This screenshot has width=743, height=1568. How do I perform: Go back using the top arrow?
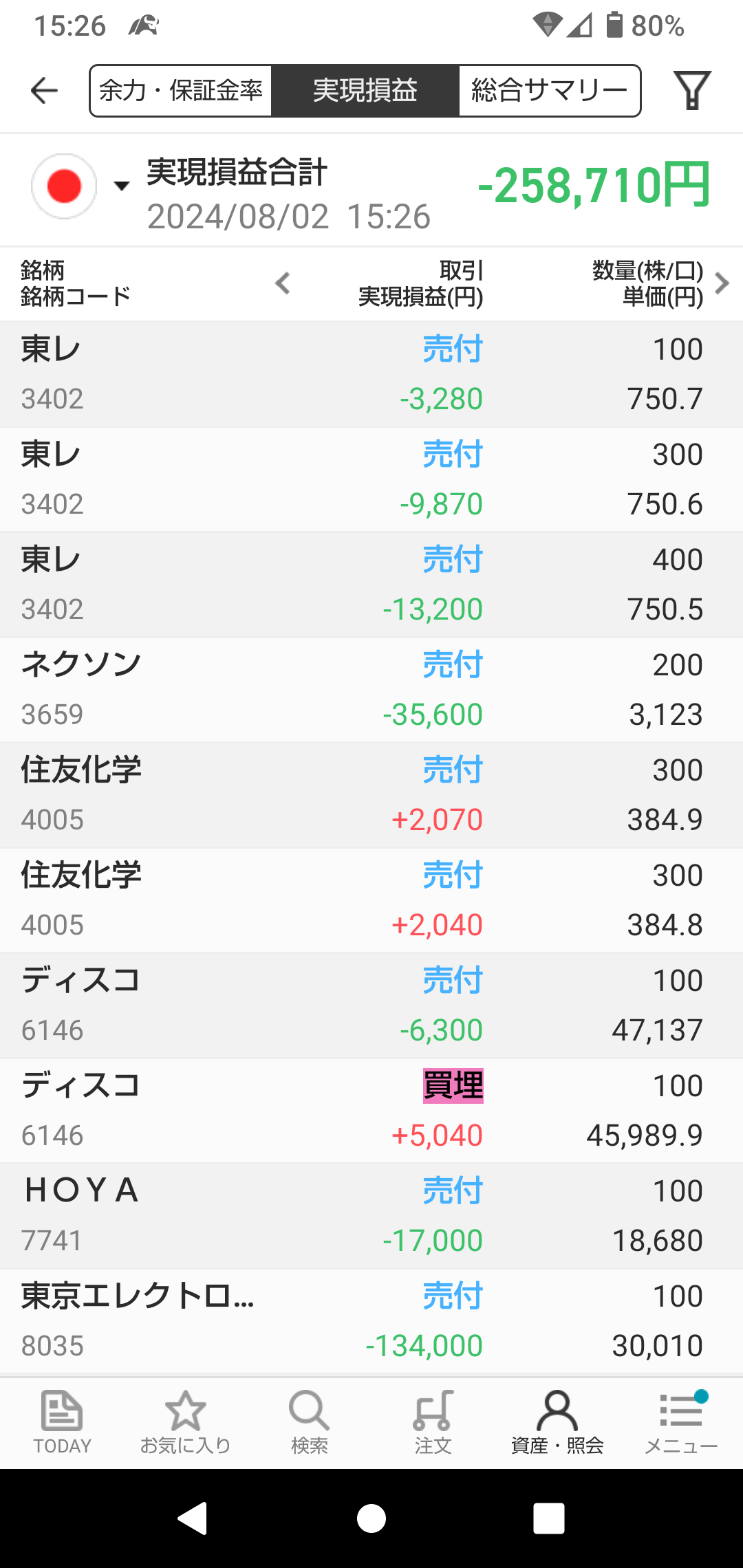click(45, 91)
